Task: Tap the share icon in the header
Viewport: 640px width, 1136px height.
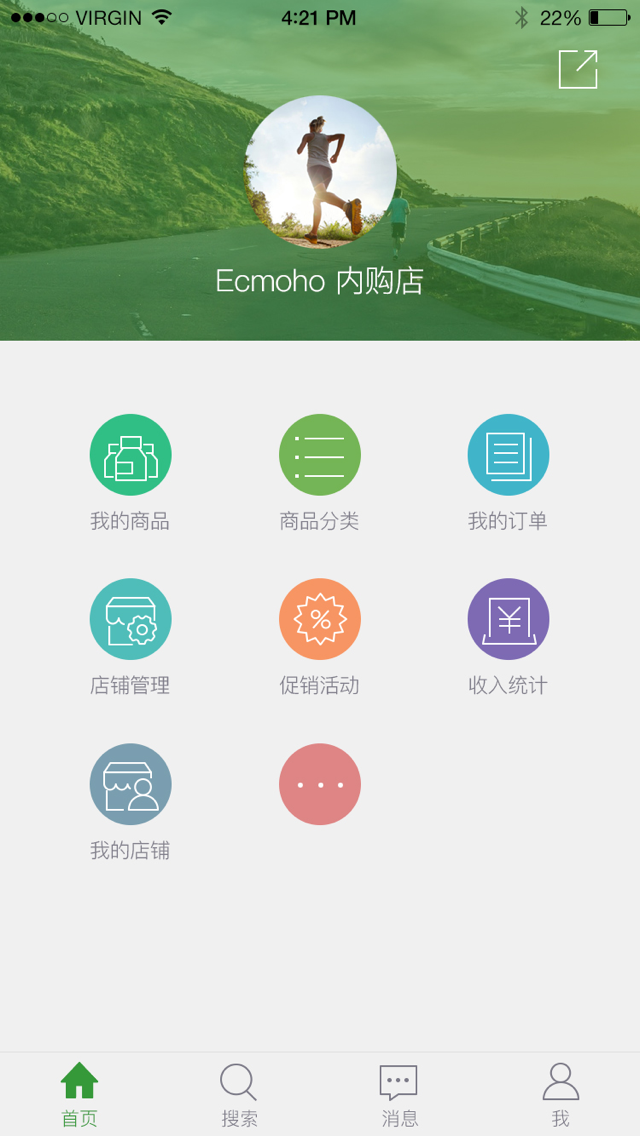Action: [x=578, y=69]
